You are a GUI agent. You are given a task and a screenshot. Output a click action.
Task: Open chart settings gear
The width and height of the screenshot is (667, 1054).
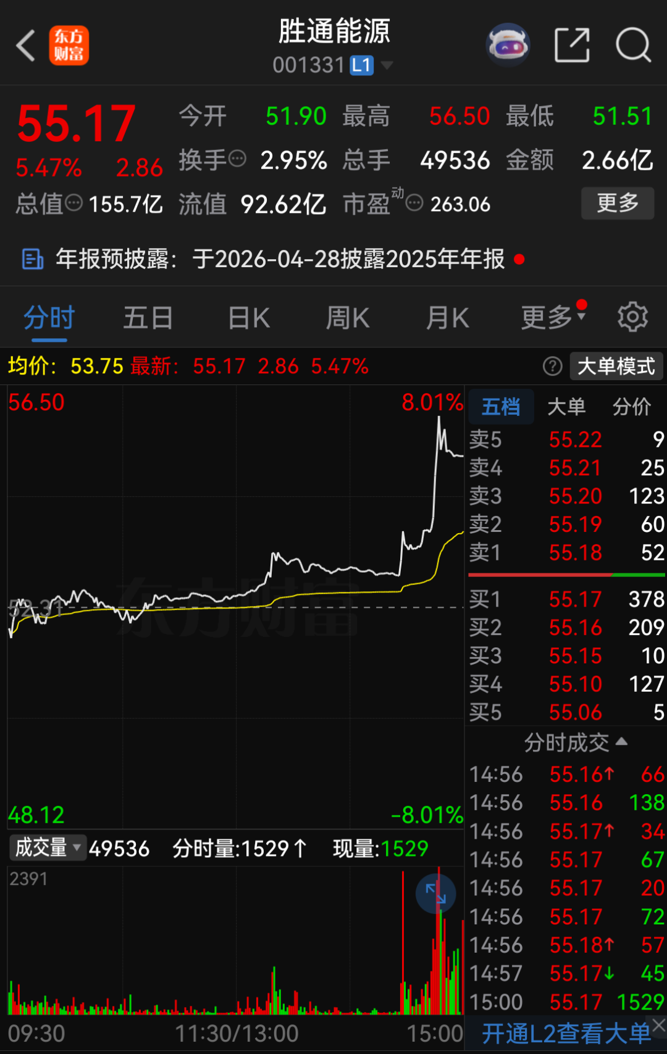(632, 318)
